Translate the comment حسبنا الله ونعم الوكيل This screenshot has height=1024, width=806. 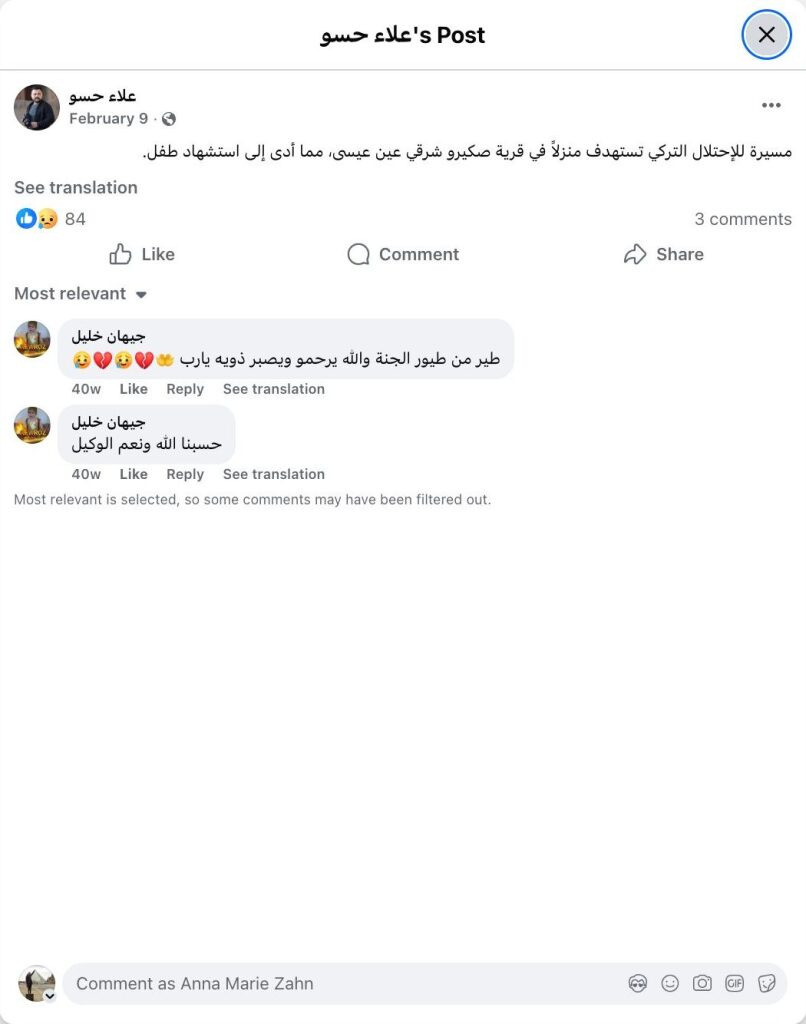coord(273,474)
